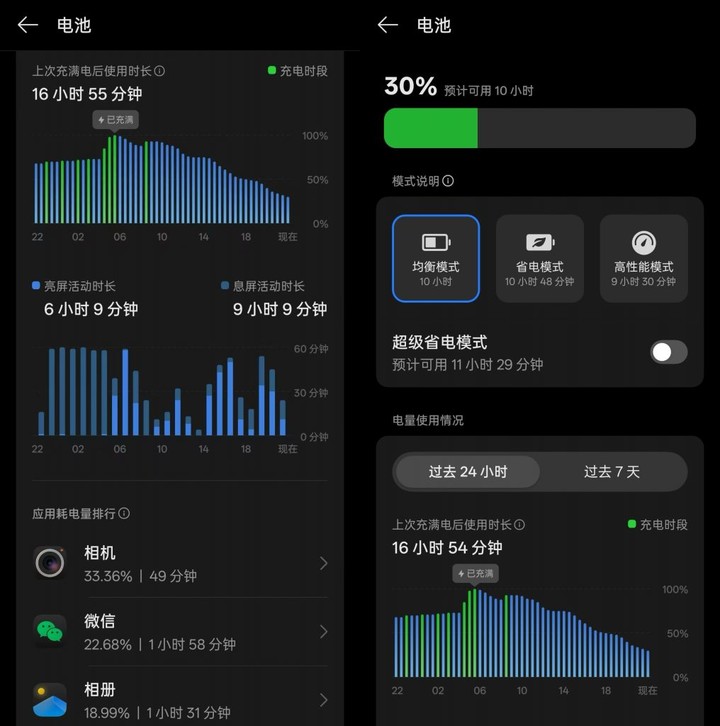The height and width of the screenshot is (726, 720).
Task: Select the 省电模式 power mode
Action: pyautogui.click(x=540, y=258)
